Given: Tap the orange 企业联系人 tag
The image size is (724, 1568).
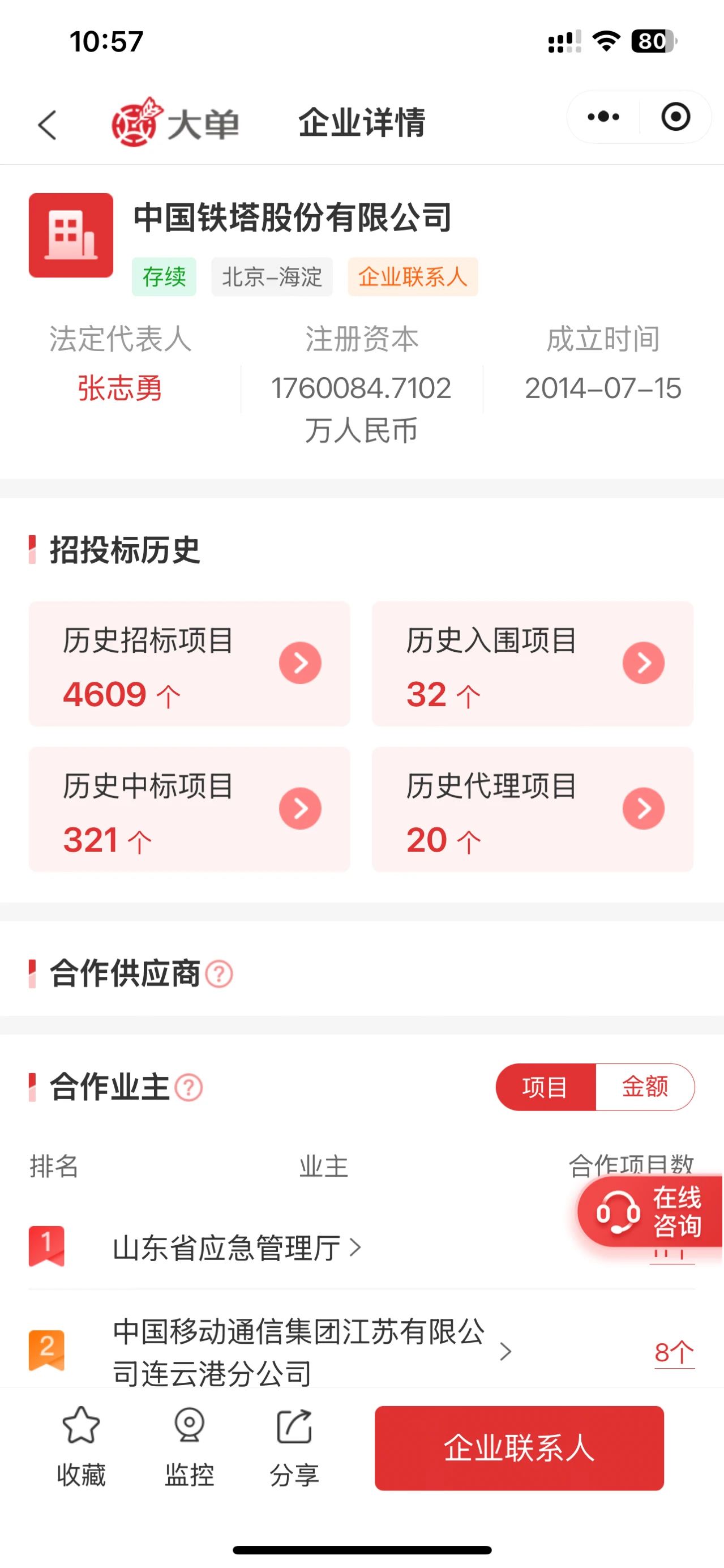Looking at the screenshot, I should 413,277.
